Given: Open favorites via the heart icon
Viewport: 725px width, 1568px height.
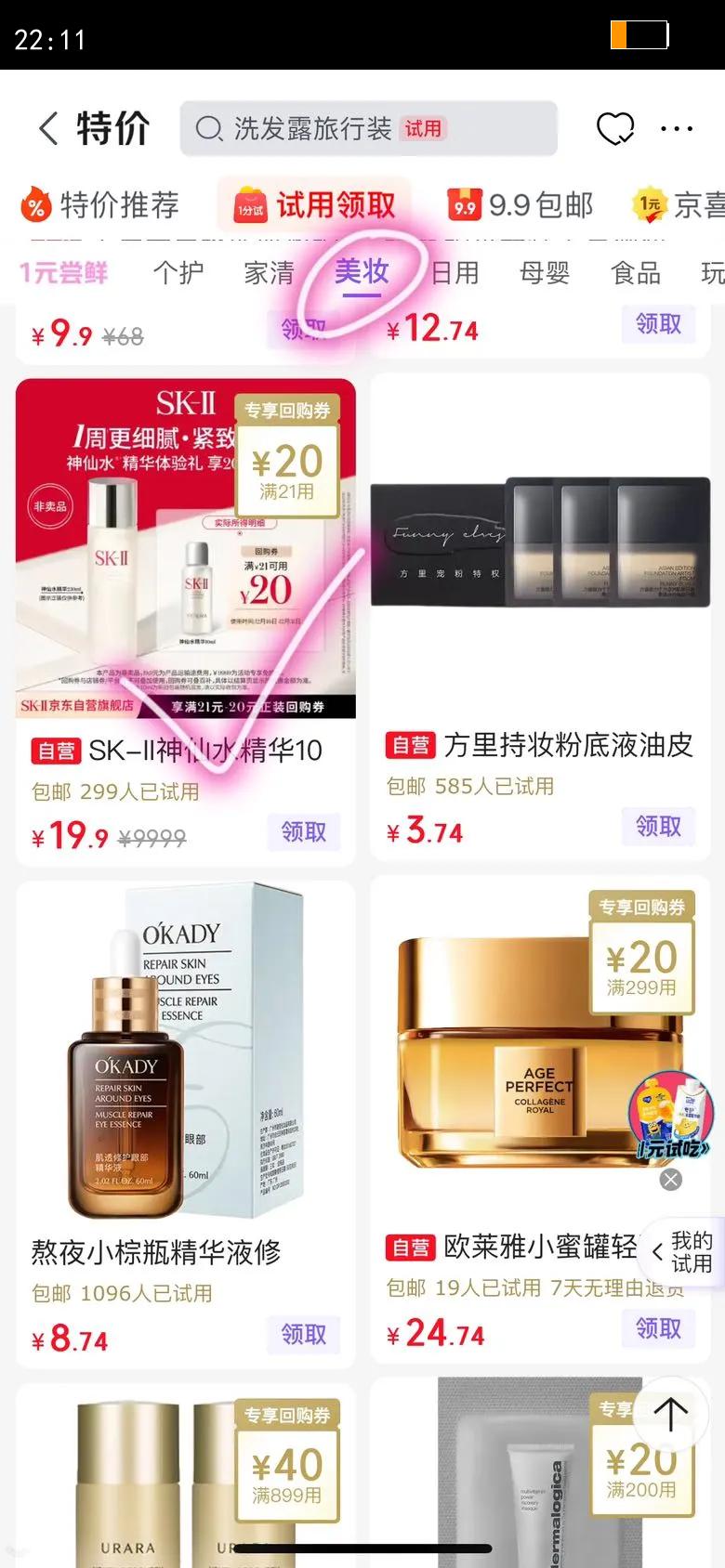Looking at the screenshot, I should pyautogui.click(x=615, y=128).
